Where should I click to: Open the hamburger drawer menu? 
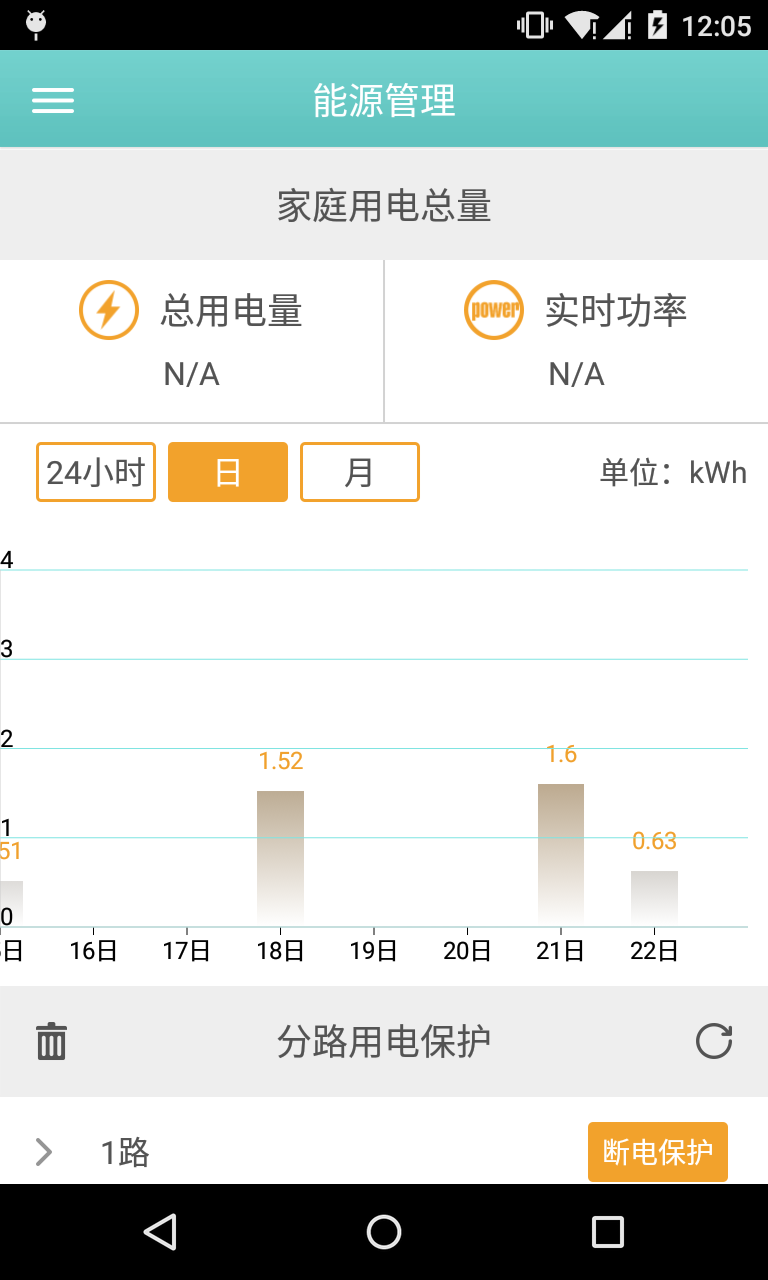[53, 100]
